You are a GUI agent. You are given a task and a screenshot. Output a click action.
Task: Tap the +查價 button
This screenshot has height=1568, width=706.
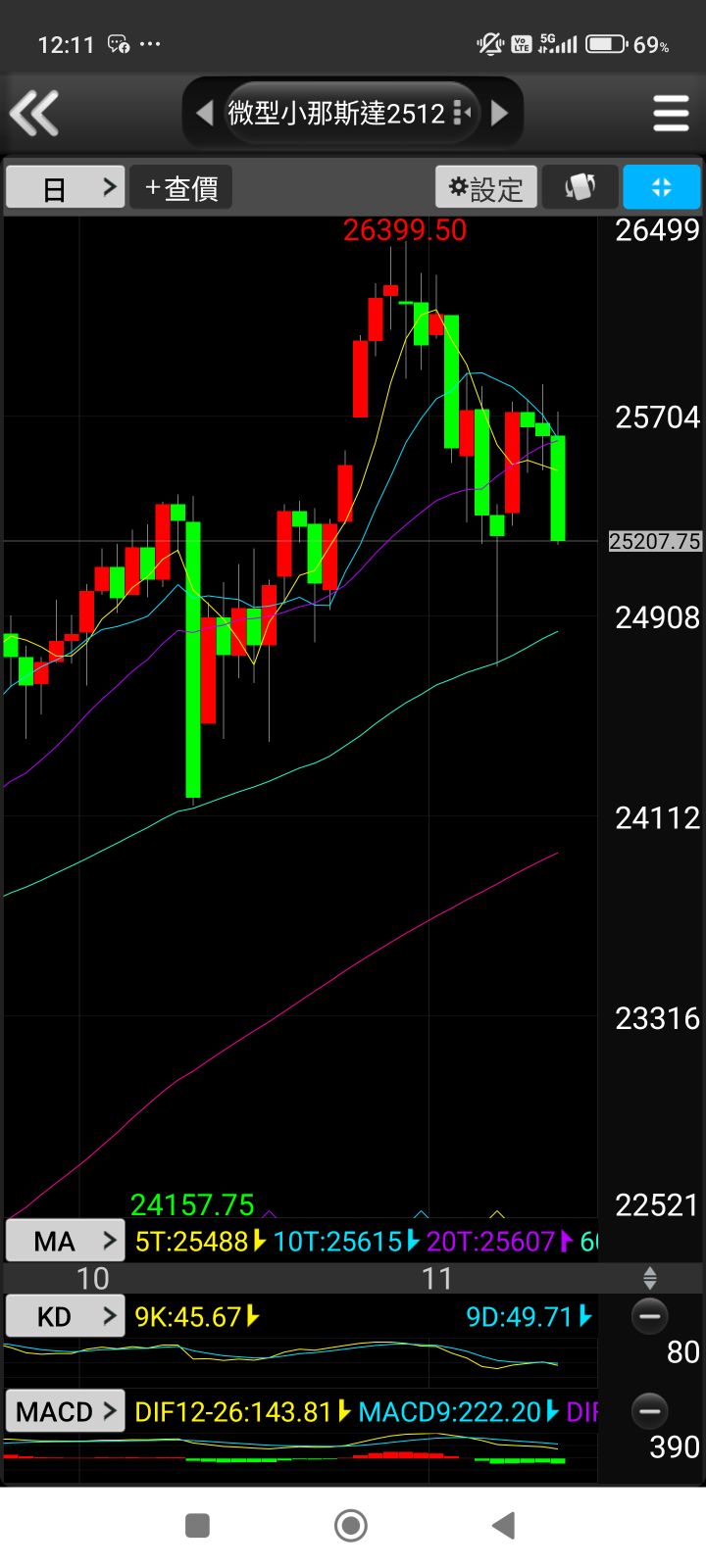(x=181, y=187)
